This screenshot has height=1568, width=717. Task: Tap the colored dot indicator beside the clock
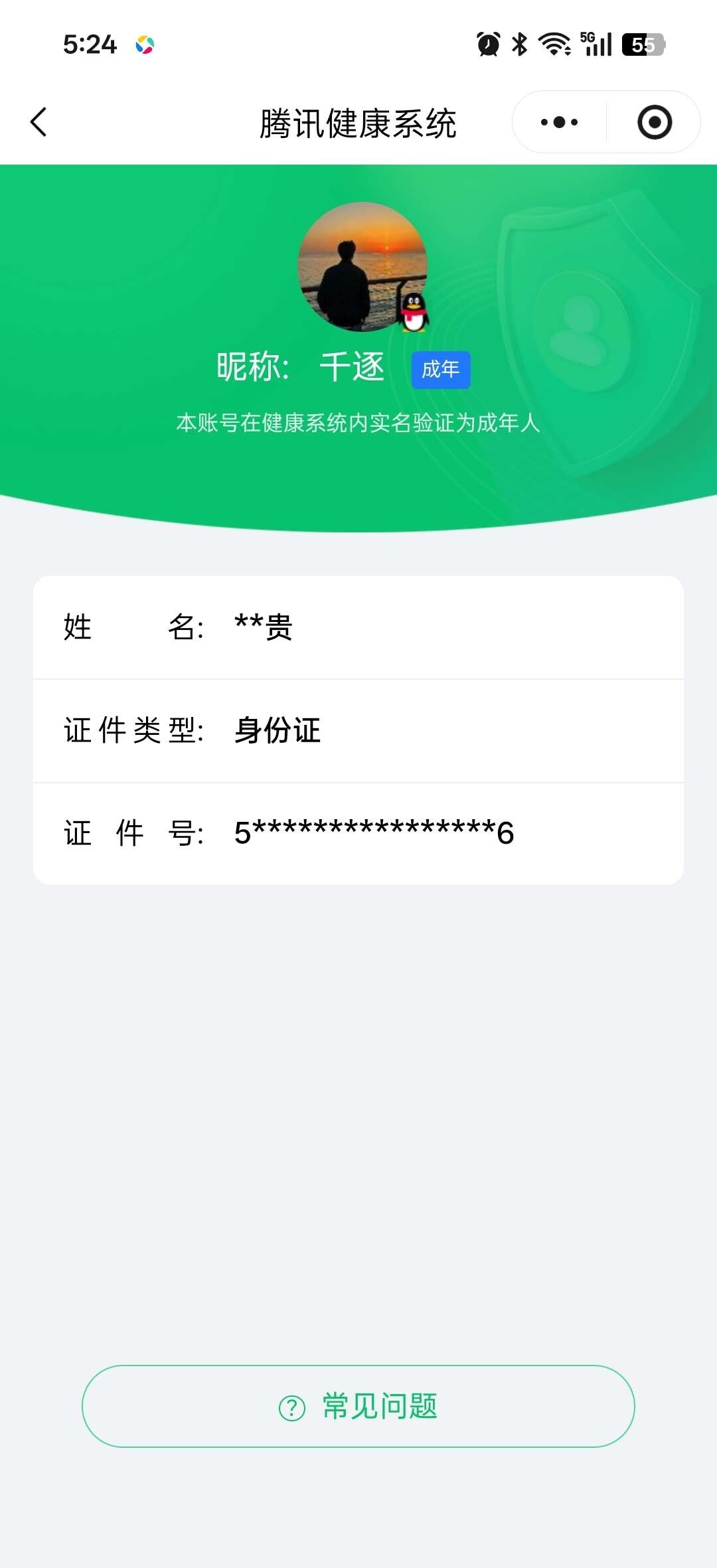pos(146,45)
